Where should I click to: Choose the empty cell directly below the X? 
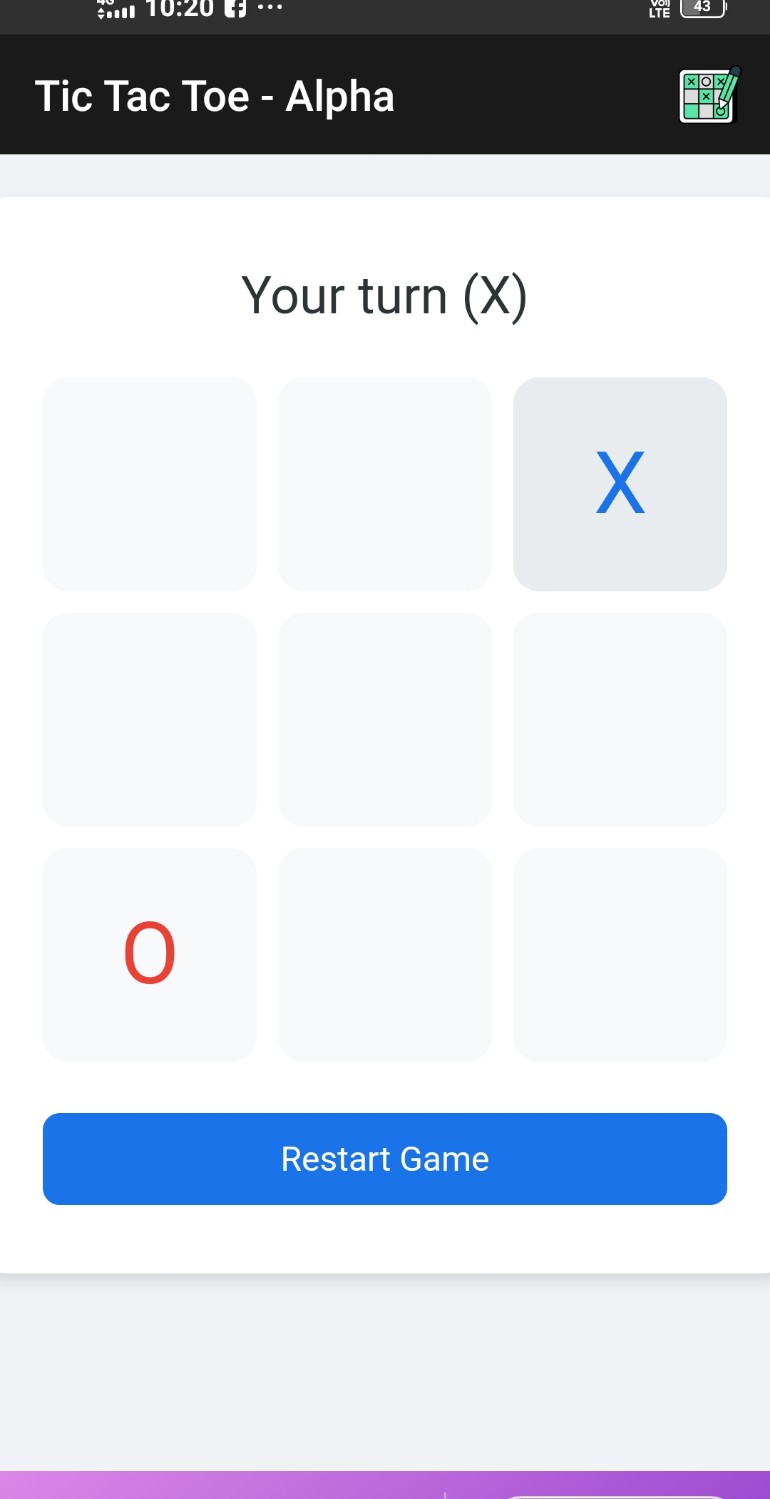[x=620, y=719]
